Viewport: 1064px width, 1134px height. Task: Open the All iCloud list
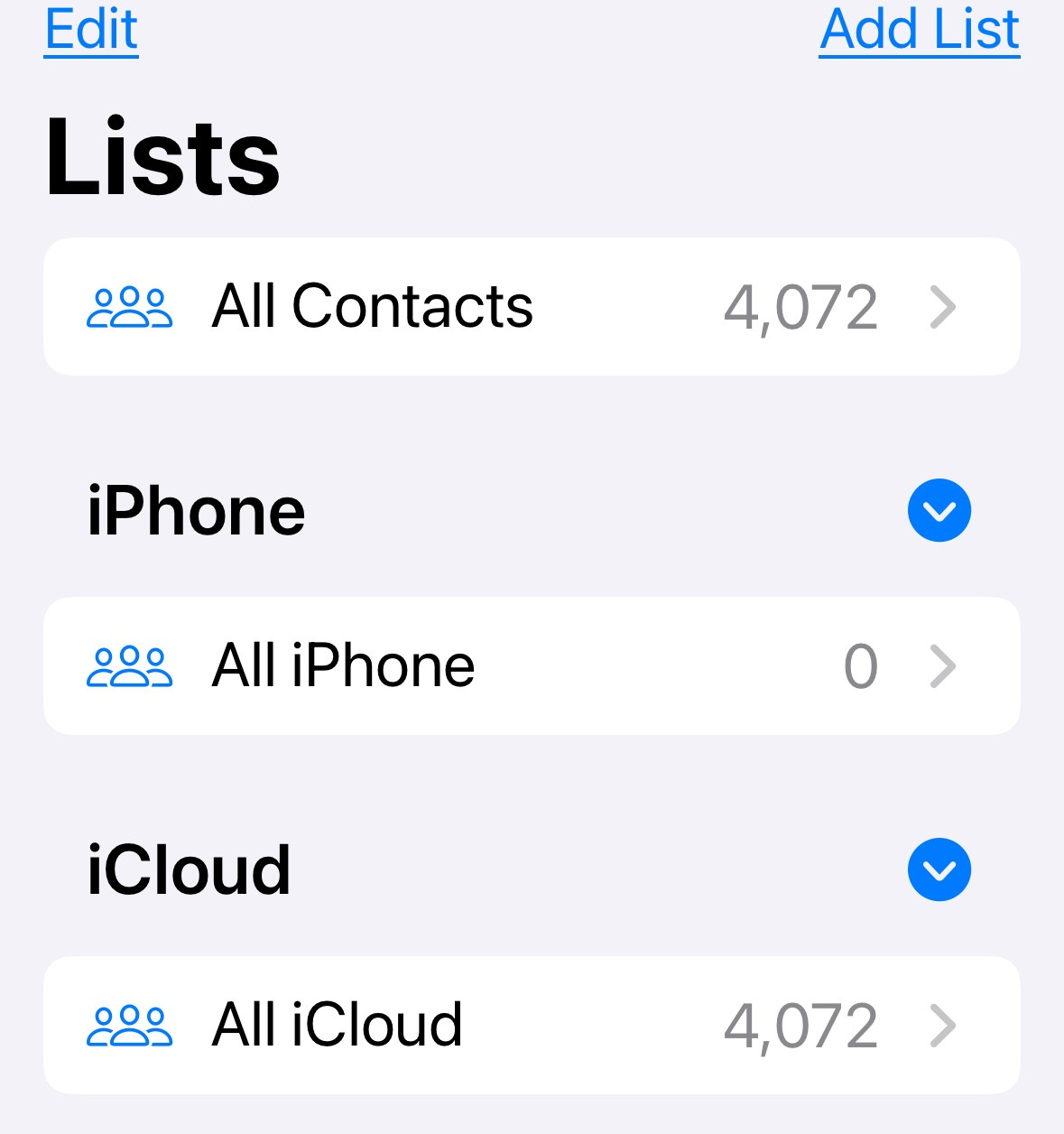[532, 1026]
